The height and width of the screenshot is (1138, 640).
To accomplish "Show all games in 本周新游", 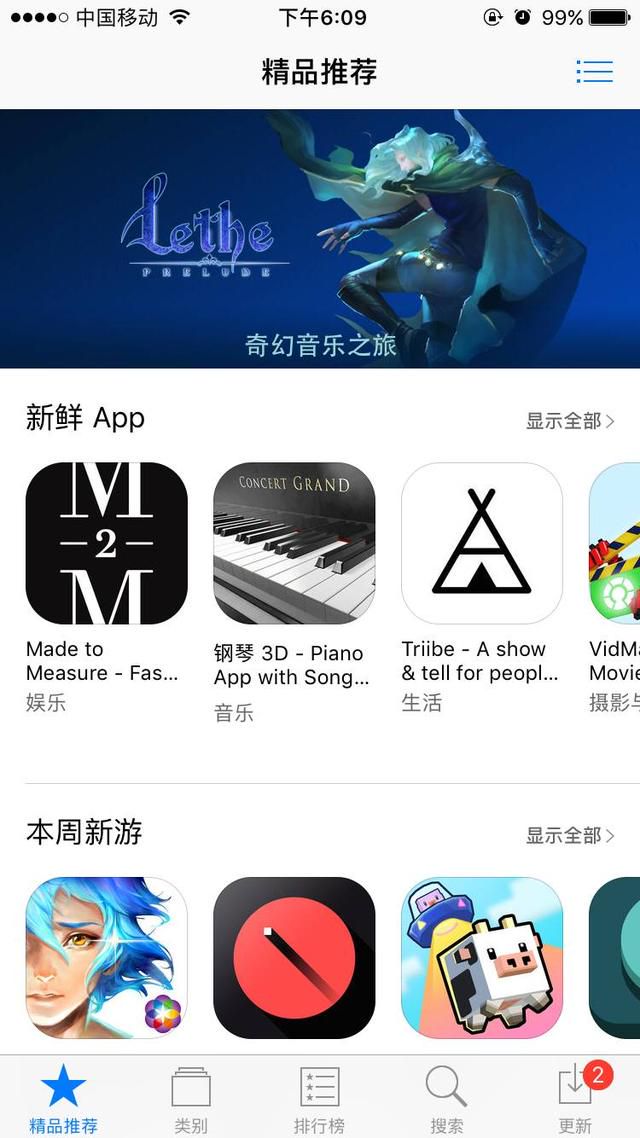I will 570,835.
